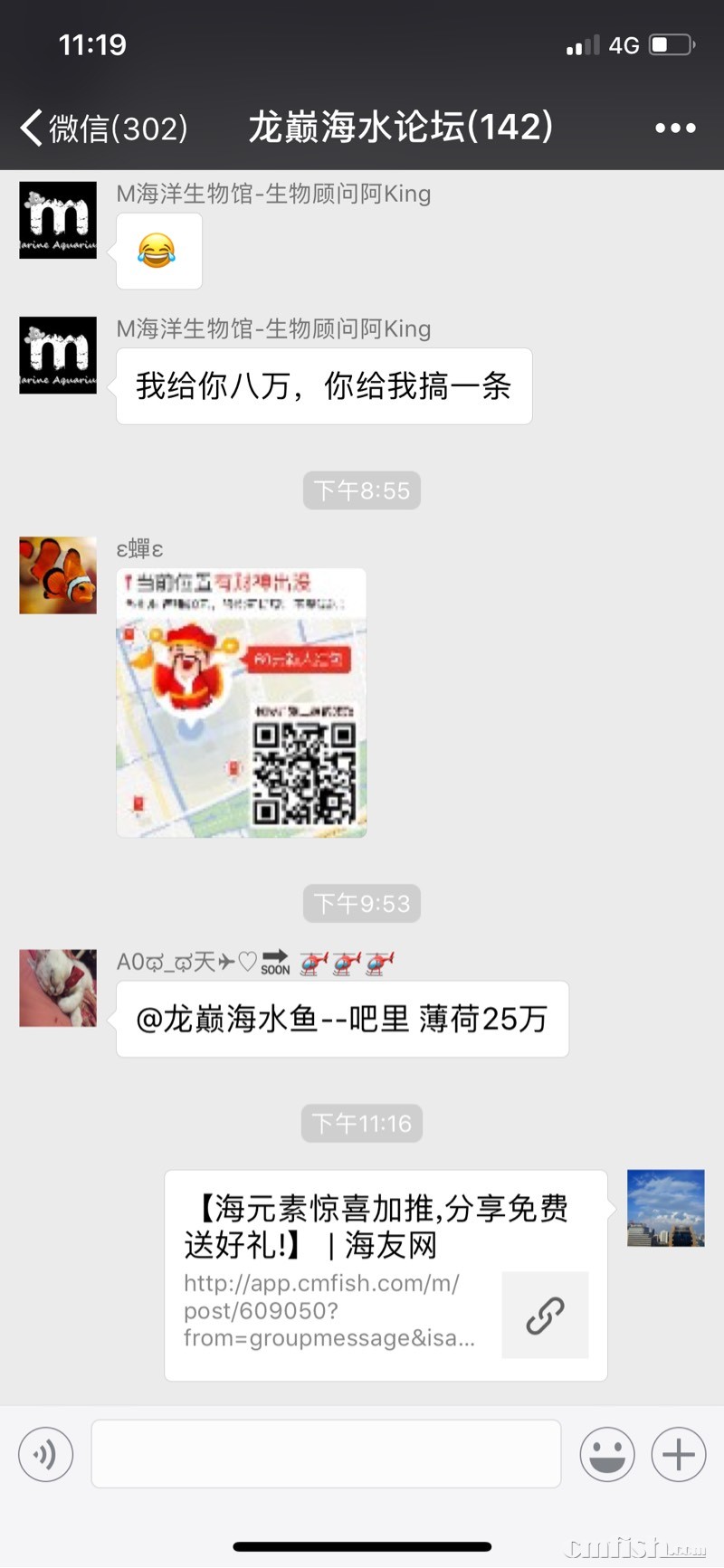Open the group chat info menu
Screen dimensions: 724x1568
pyautogui.click(x=675, y=128)
